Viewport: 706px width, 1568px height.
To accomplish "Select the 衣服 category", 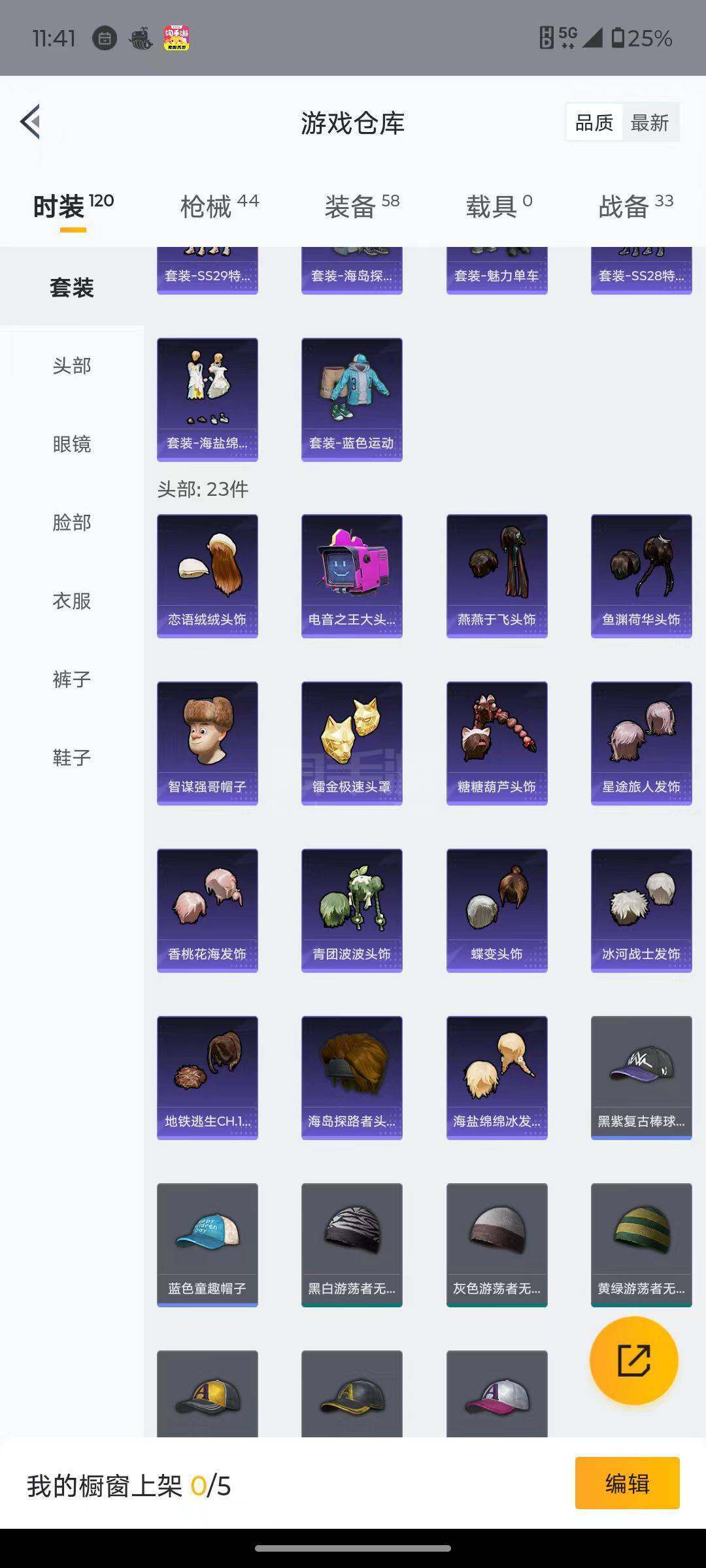I will 72,601.
